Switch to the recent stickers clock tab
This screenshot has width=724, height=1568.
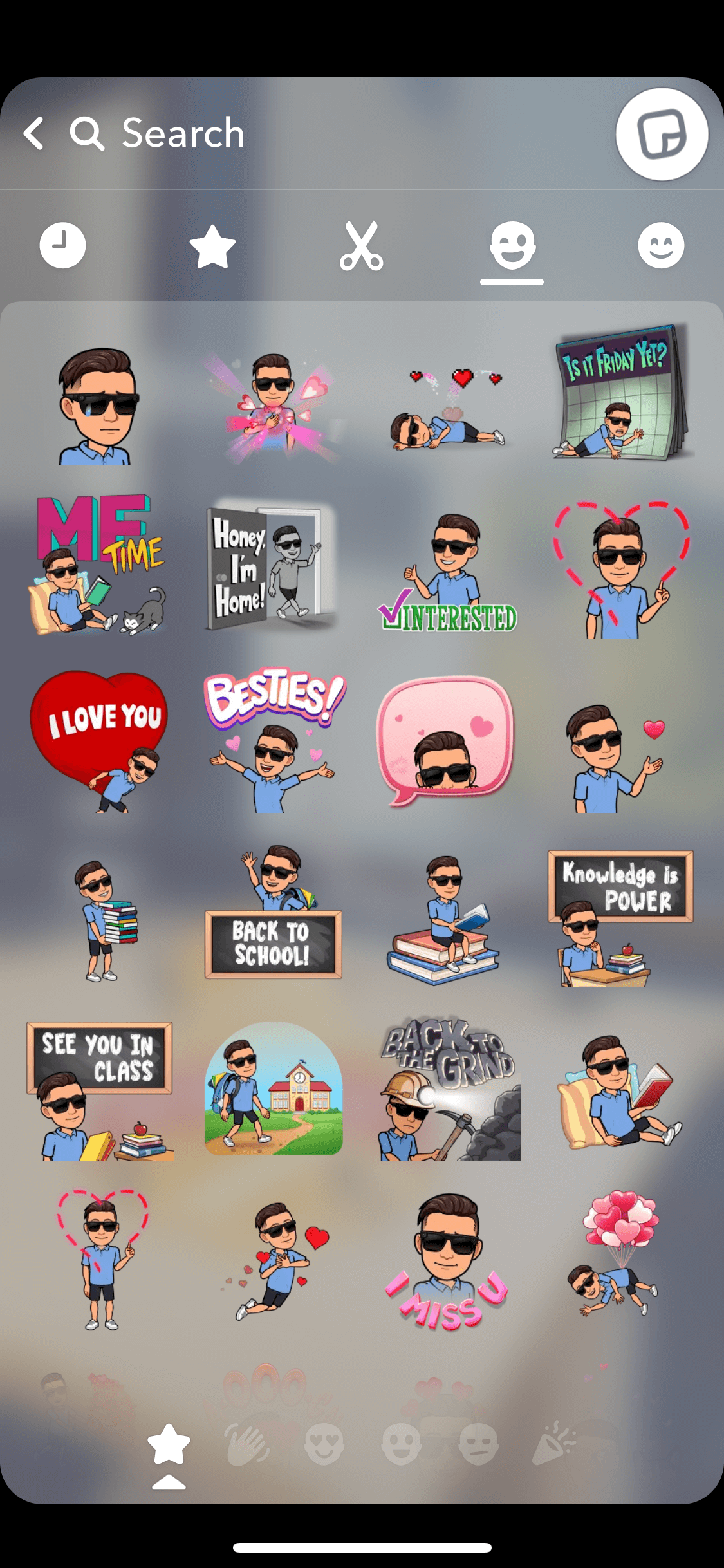(x=62, y=245)
